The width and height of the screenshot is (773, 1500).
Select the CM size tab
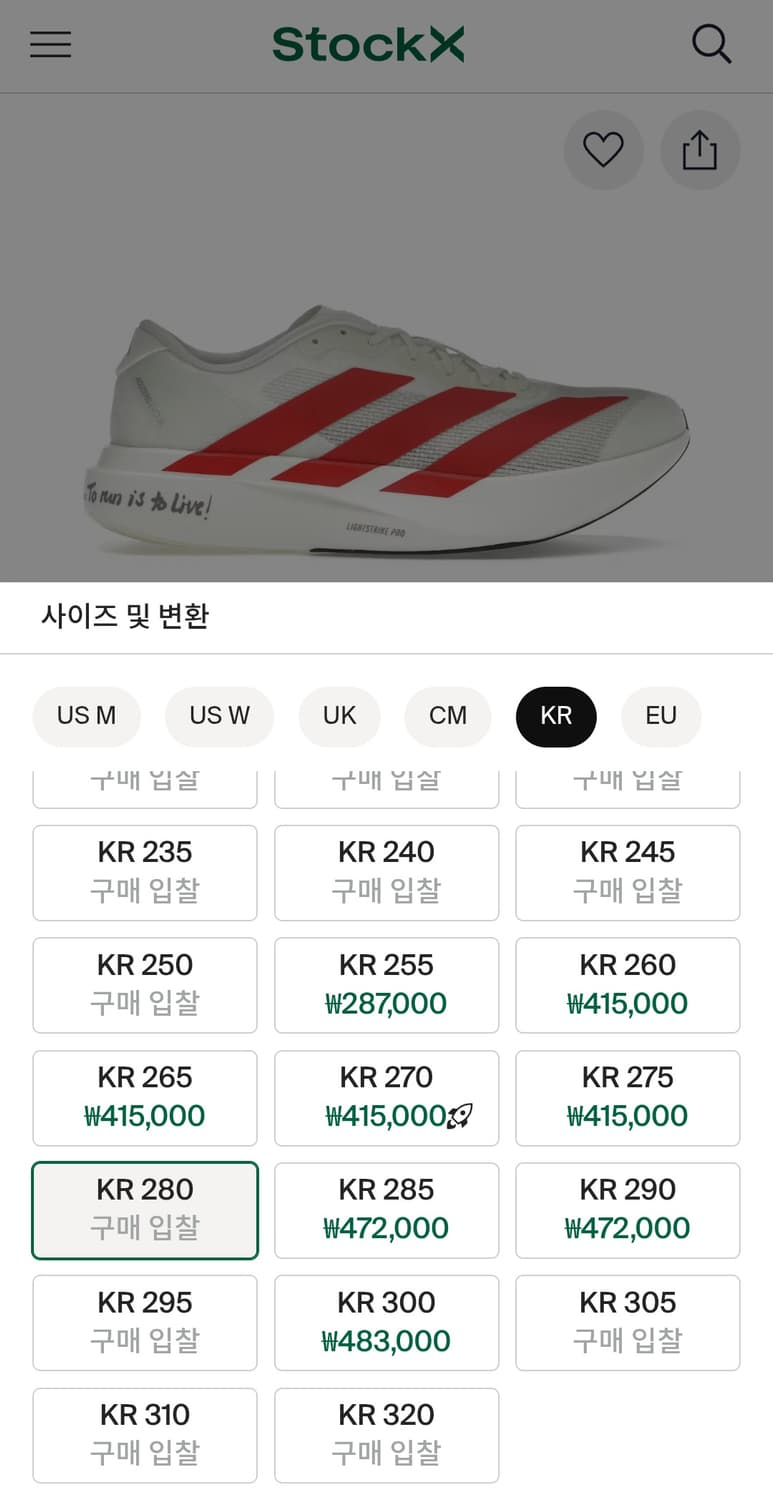[x=447, y=716]
